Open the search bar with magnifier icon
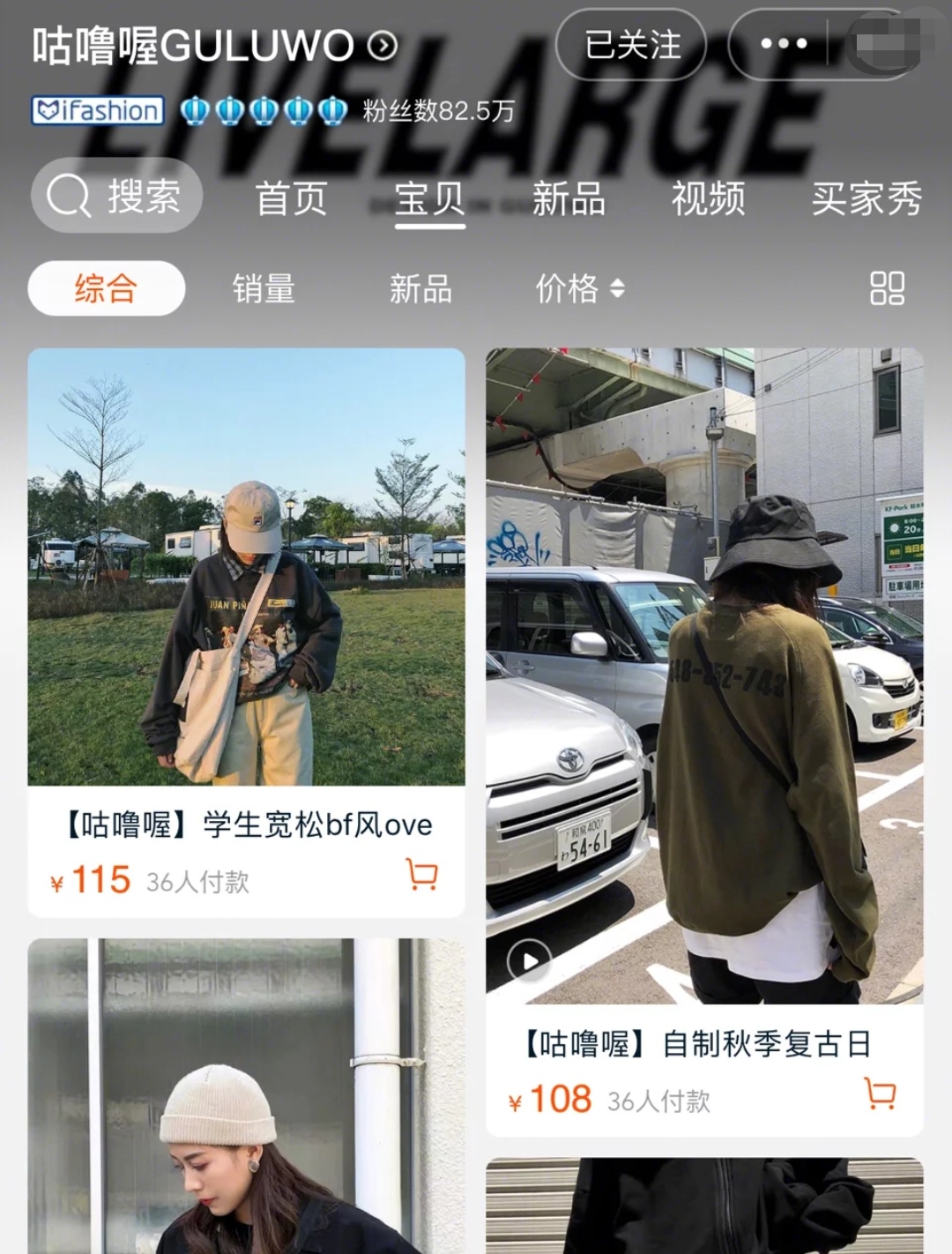Image resolution: width=952 pixels, height=1254 pixels. [x=115, y=196]
